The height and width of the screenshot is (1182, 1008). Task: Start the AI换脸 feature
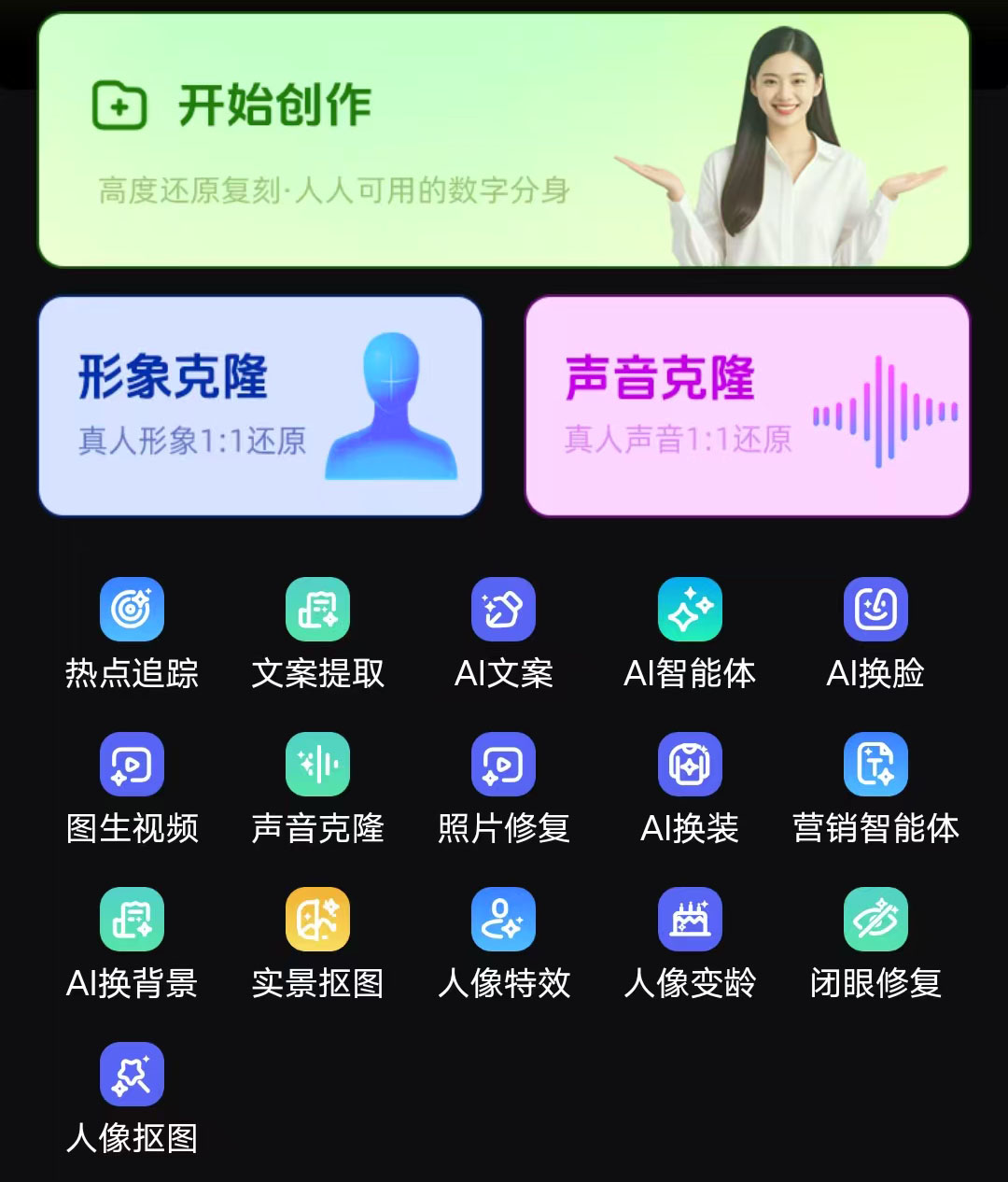tap(875, 610)
